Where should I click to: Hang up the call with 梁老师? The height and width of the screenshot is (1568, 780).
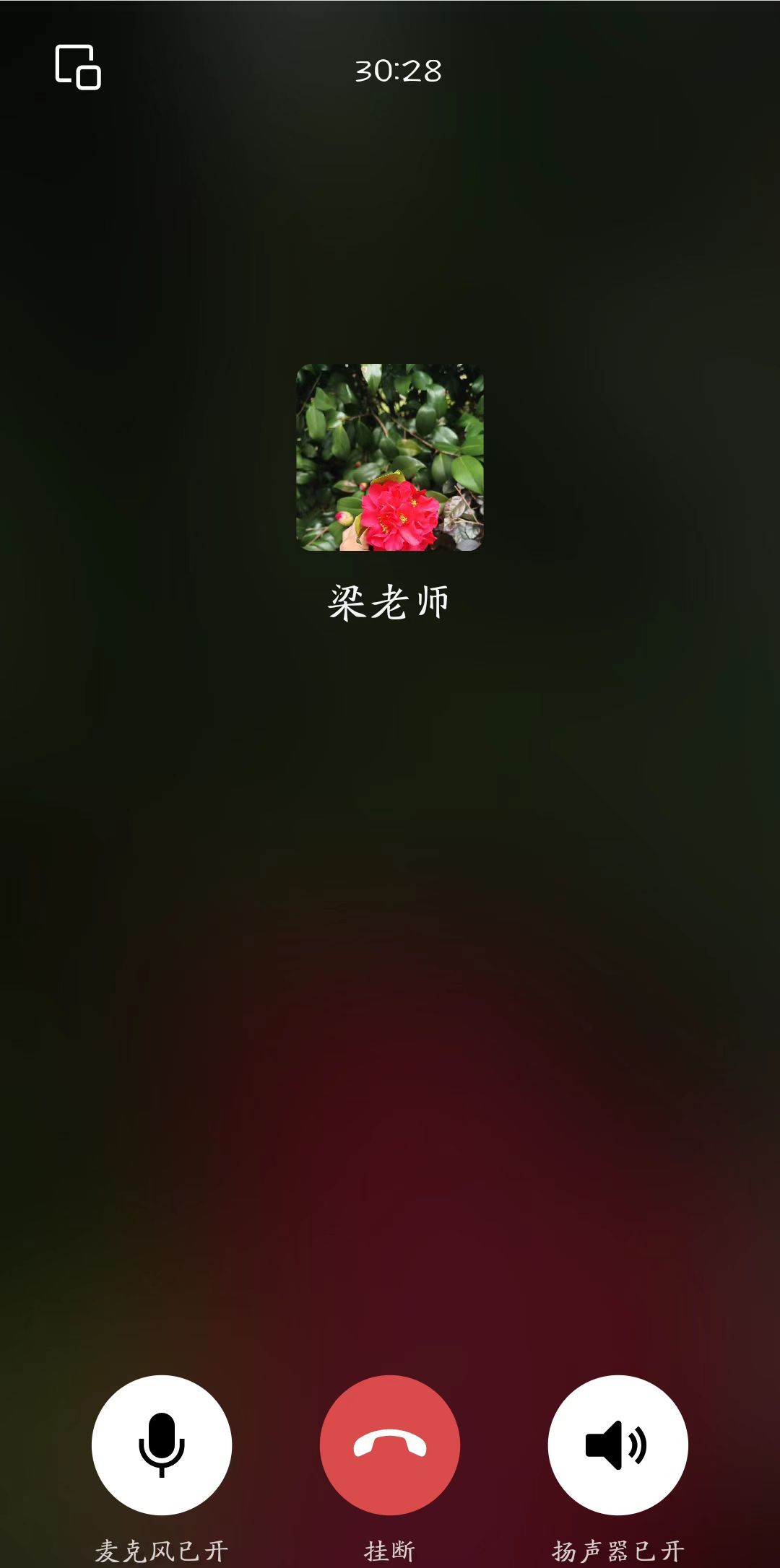point(390,1445)
